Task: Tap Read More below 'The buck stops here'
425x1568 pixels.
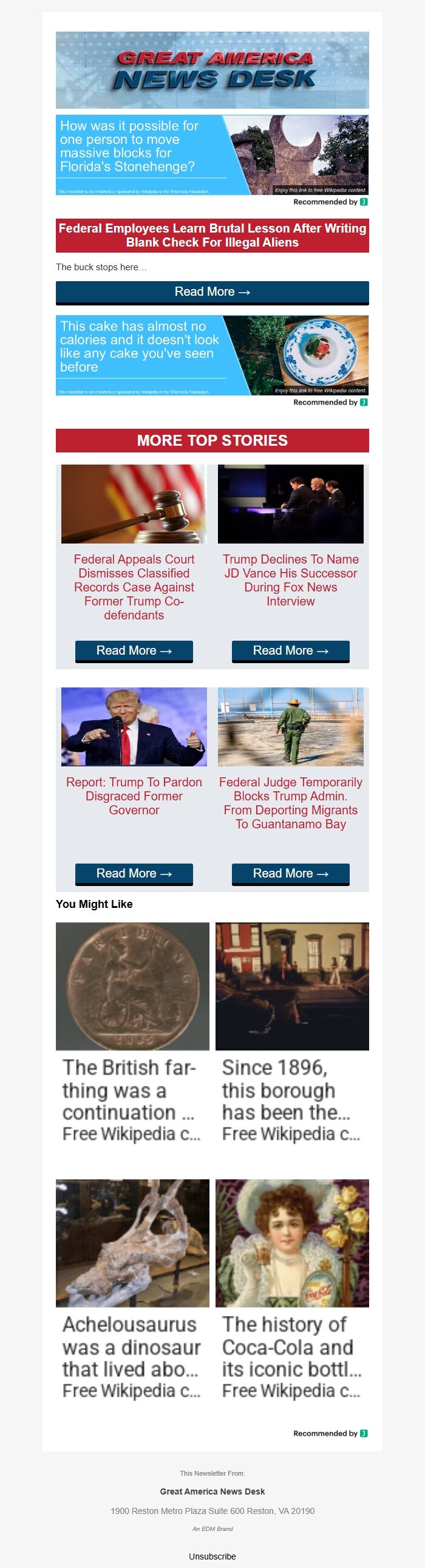Action: (212, 291)
